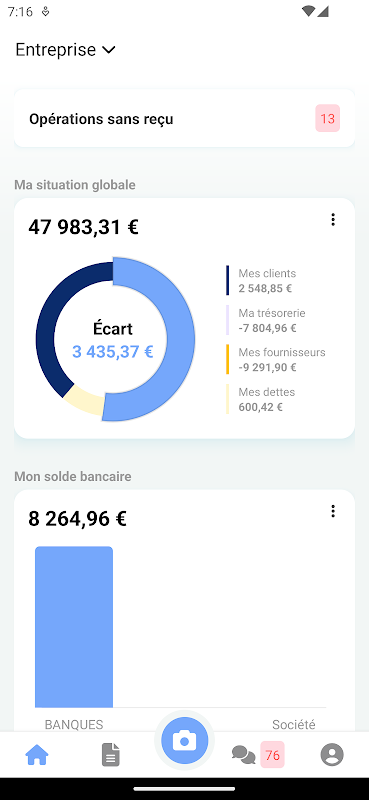Screen dimensions: 369x800
Task: Tap the BANQUES bar in the chart
Action: 74,627
